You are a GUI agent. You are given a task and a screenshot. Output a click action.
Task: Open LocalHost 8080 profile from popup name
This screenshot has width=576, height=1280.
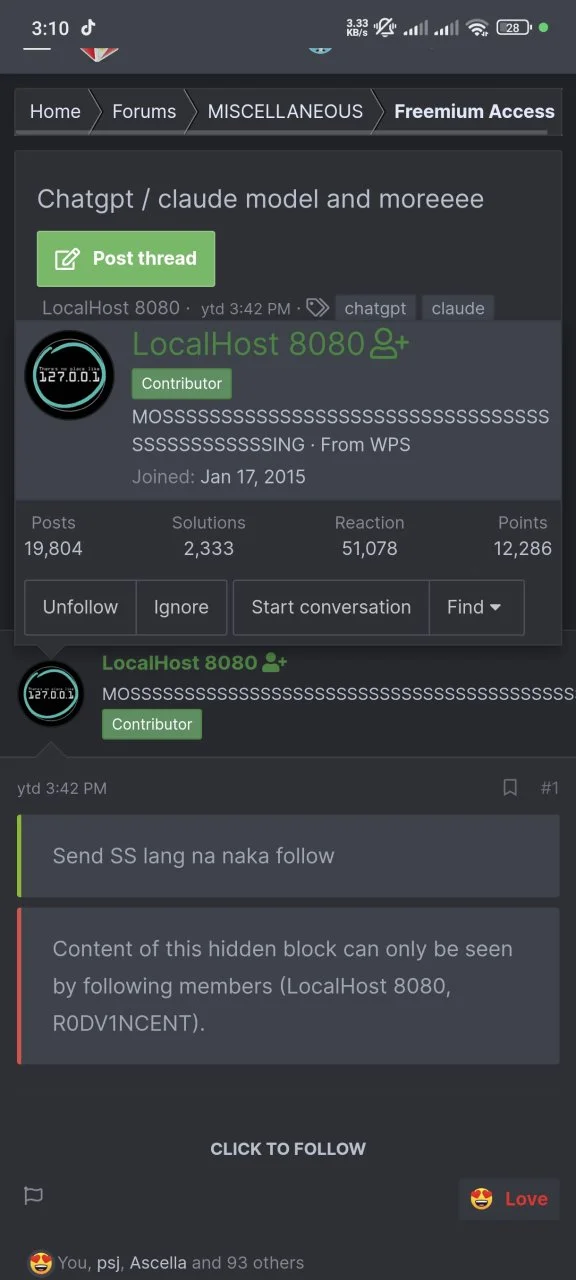point(249,344)
